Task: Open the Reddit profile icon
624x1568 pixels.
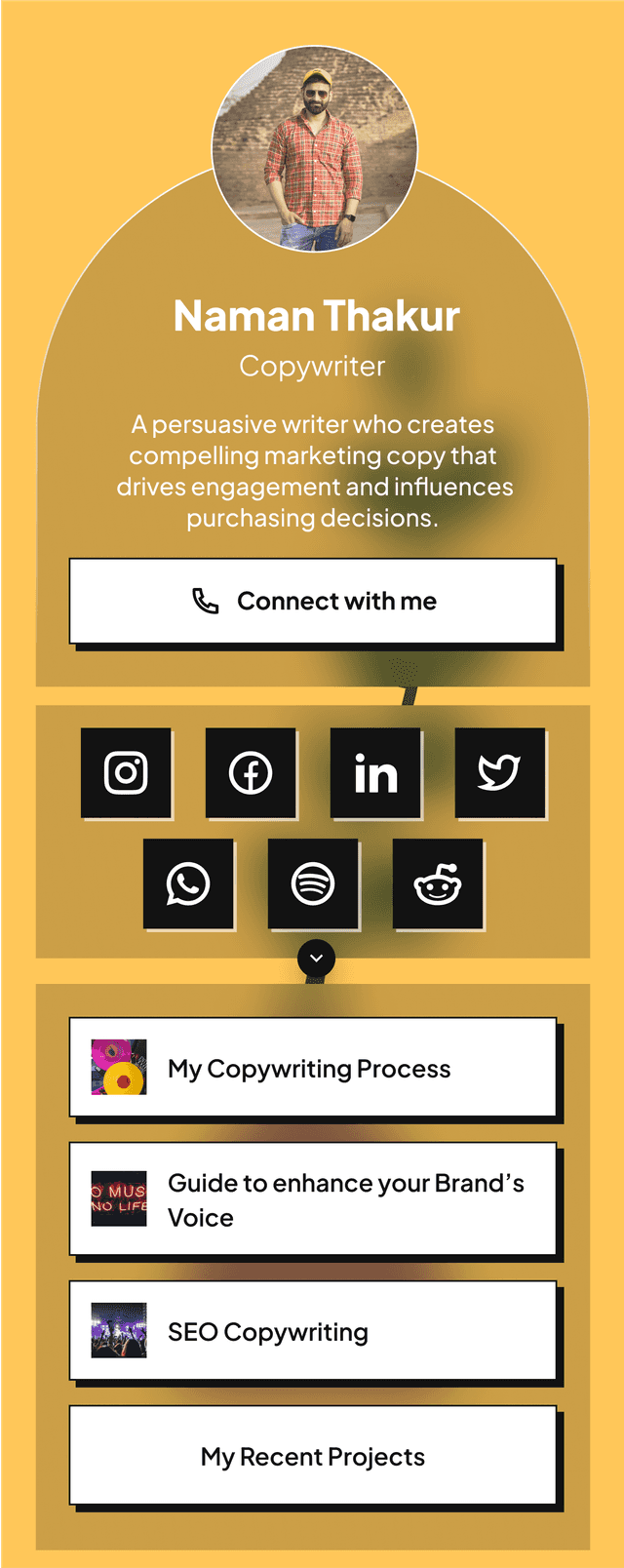Action: [438, 883]
